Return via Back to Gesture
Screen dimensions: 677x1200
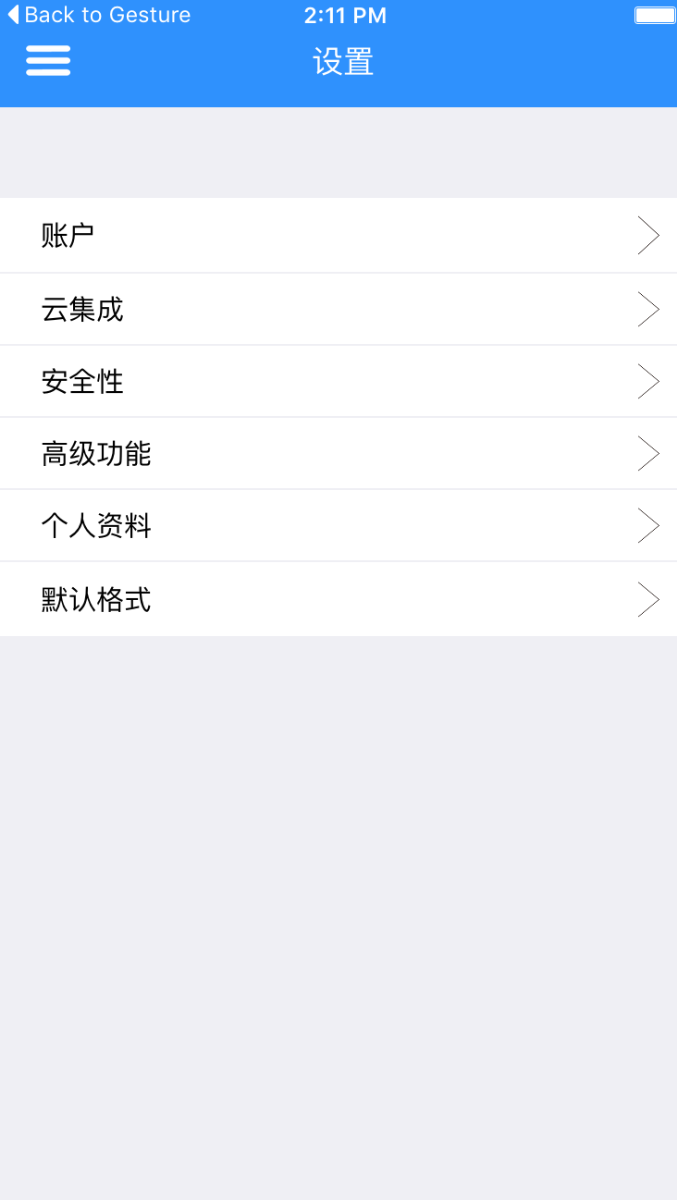click(98, 15)
